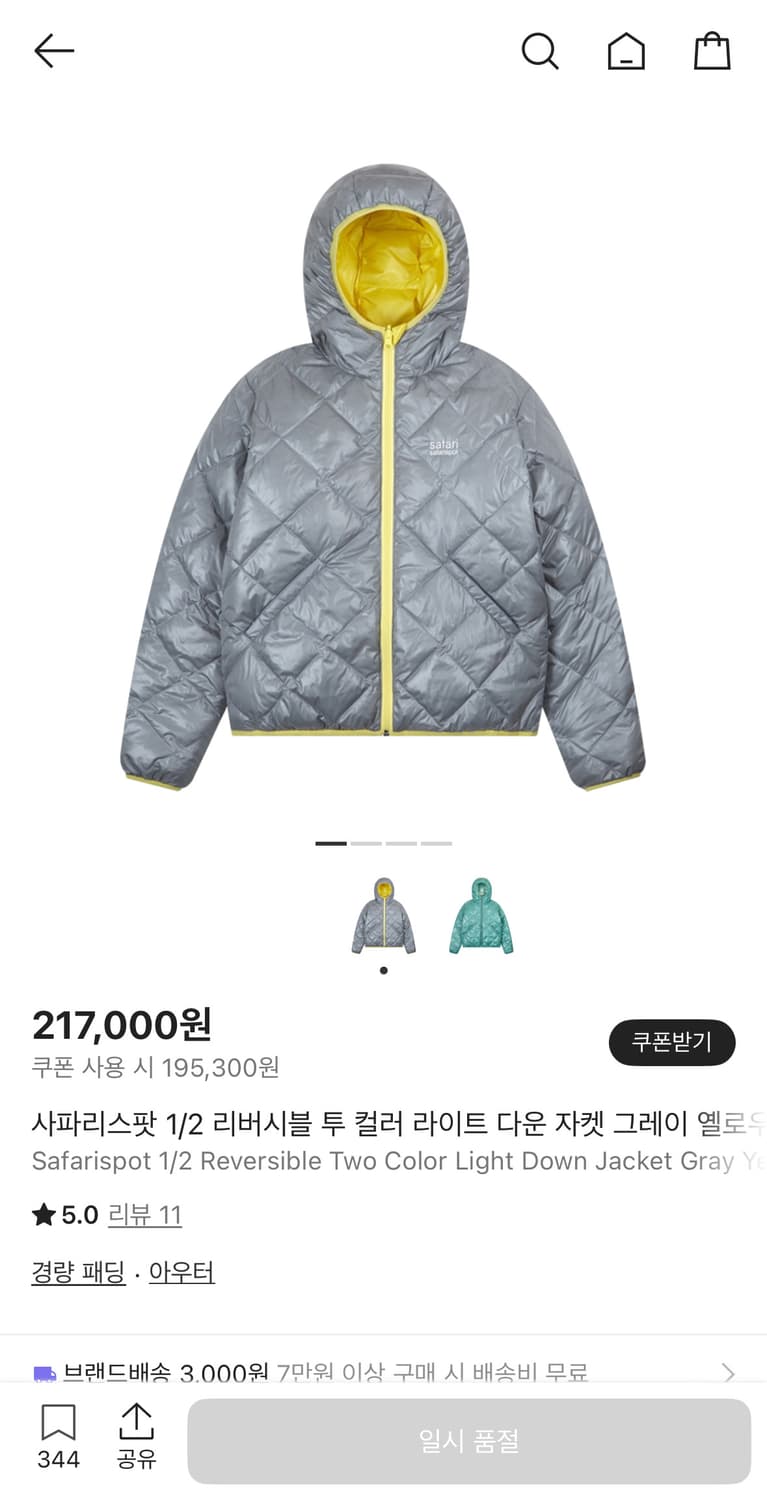Tap the 344 bookmark count

point(60,1459)
